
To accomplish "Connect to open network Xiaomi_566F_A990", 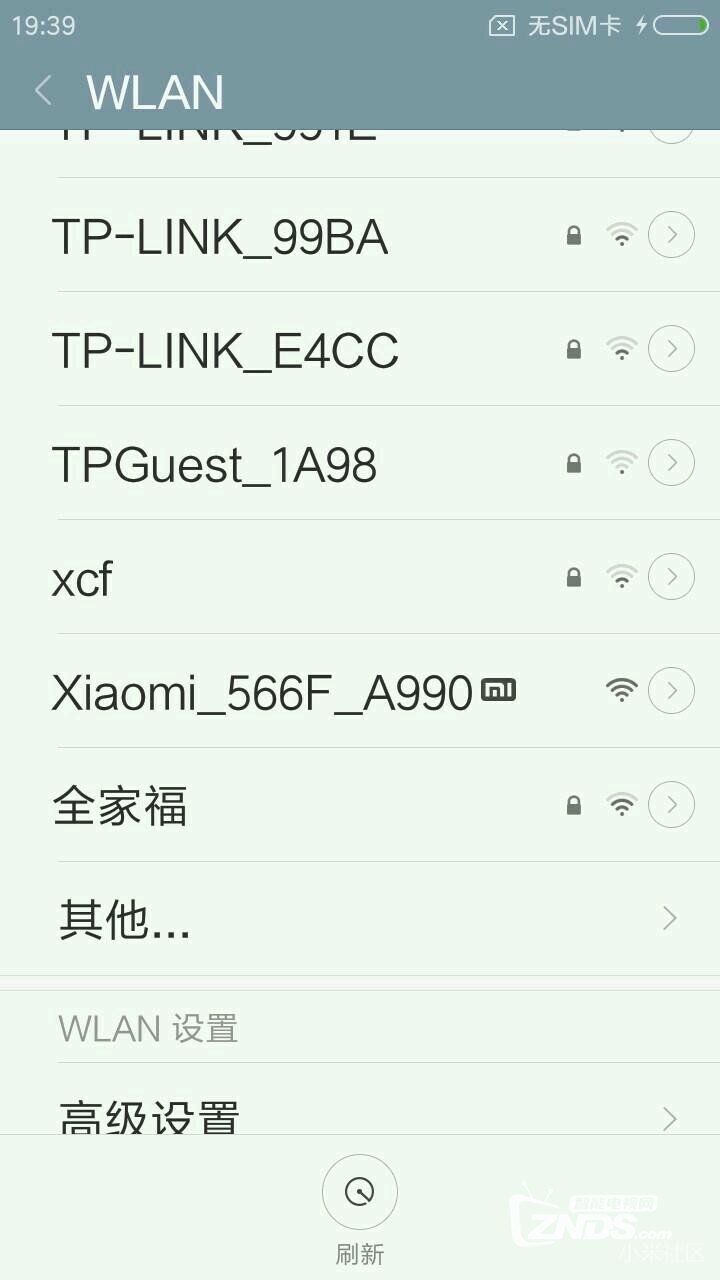I will [360, 692].
